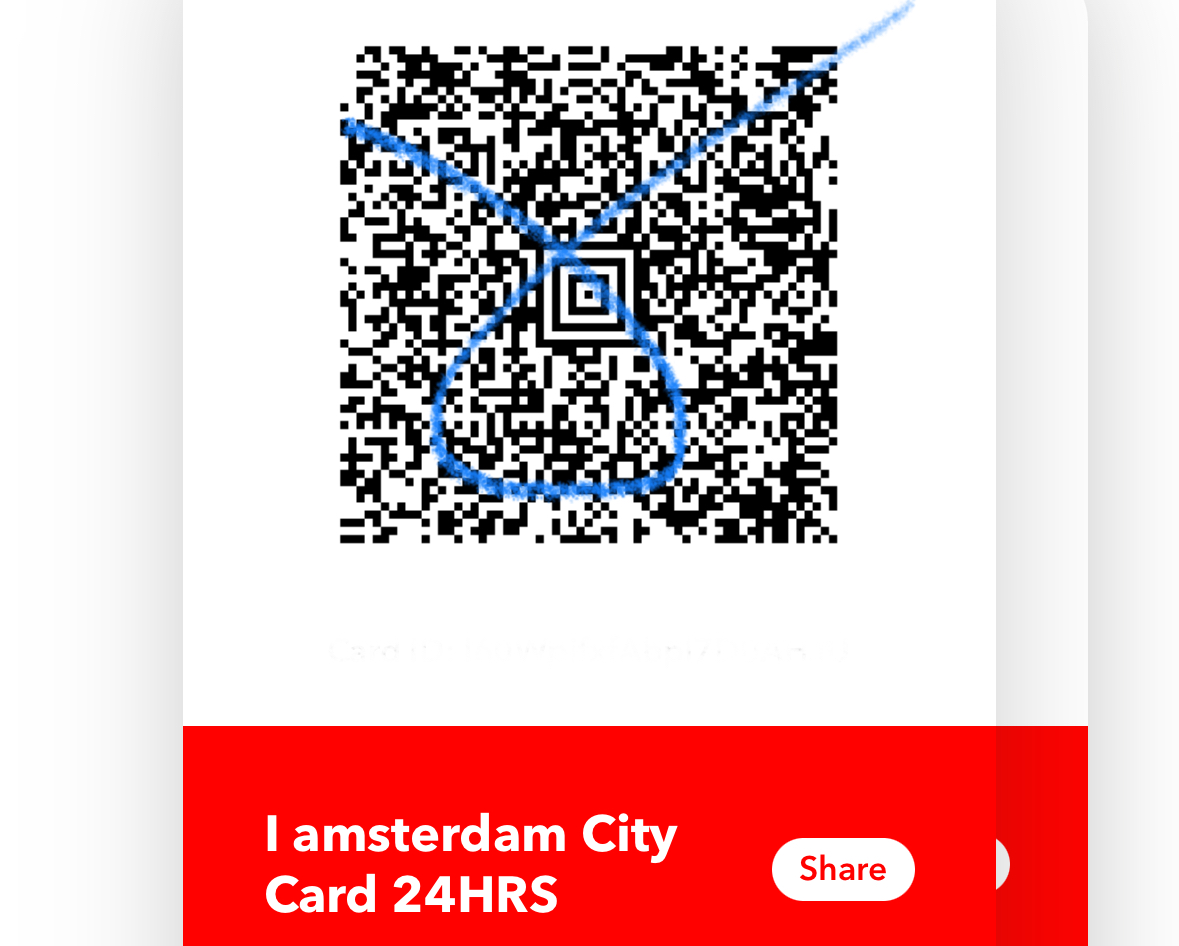Viewport: 1179px width, 946px height.
Task: Share the I amsterdam City Card ticket
Action: (x=842, y=868)
